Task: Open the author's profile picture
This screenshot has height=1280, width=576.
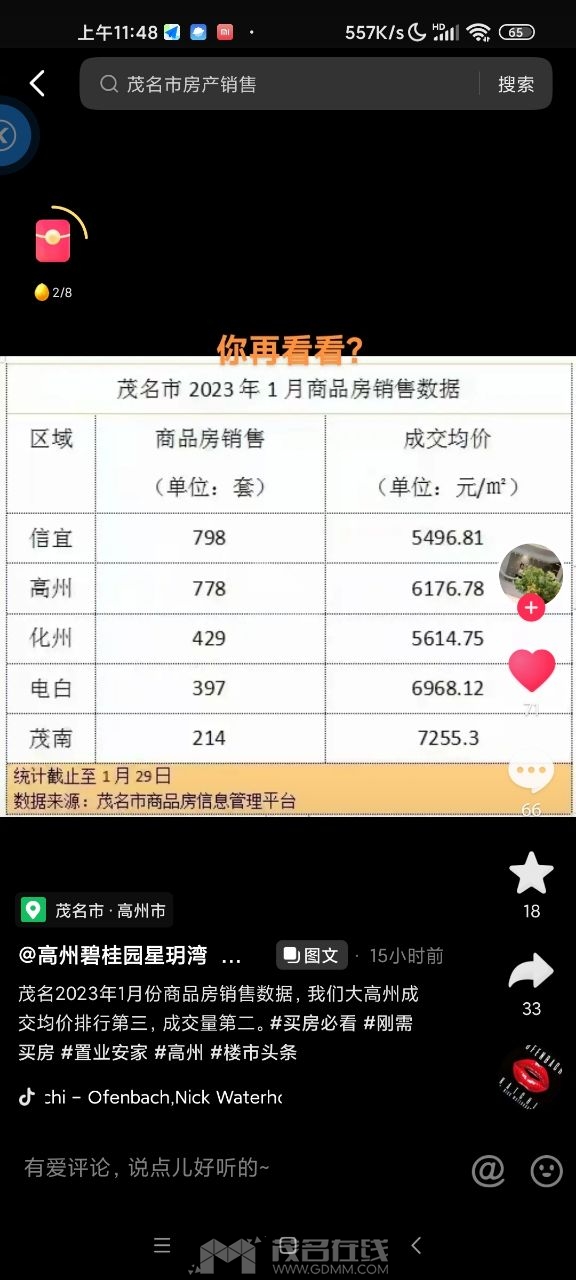Action: tap(531, 574)
